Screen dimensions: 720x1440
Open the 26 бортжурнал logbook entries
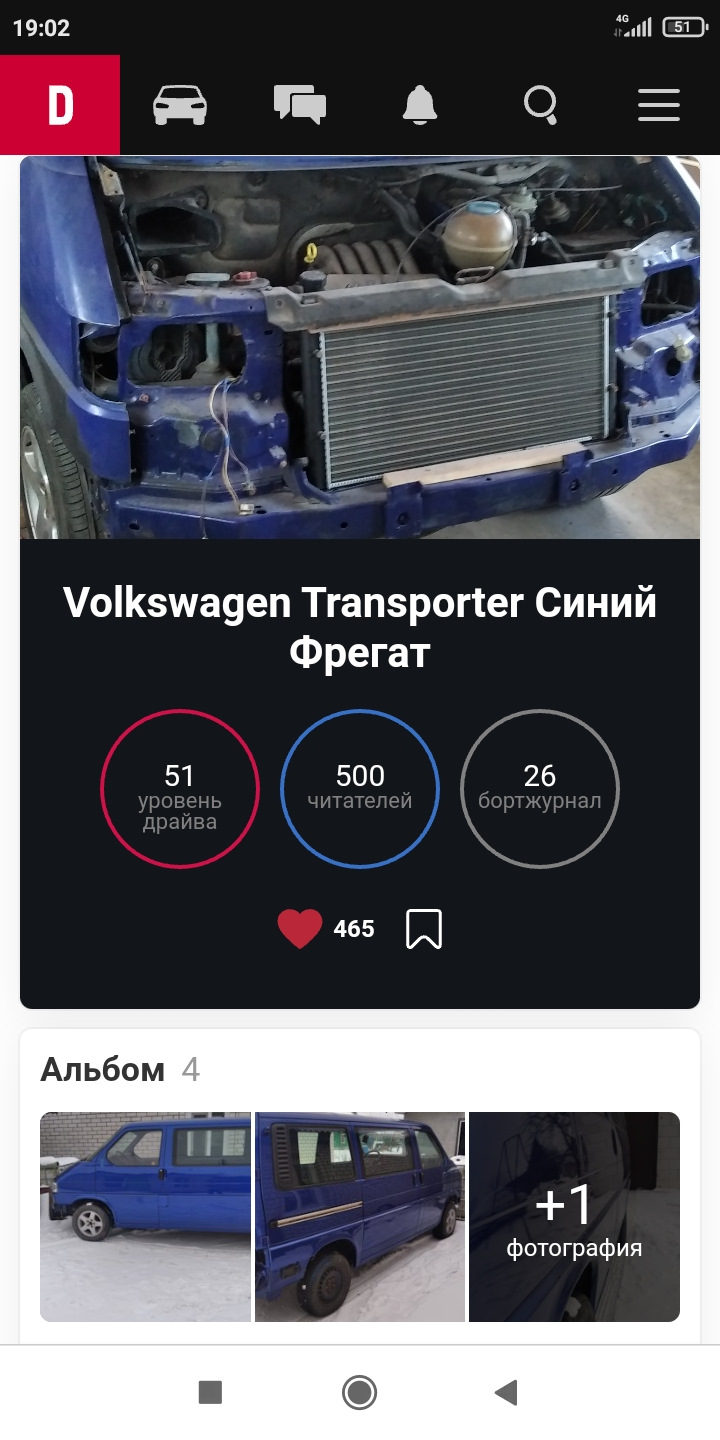click(540, 788)
